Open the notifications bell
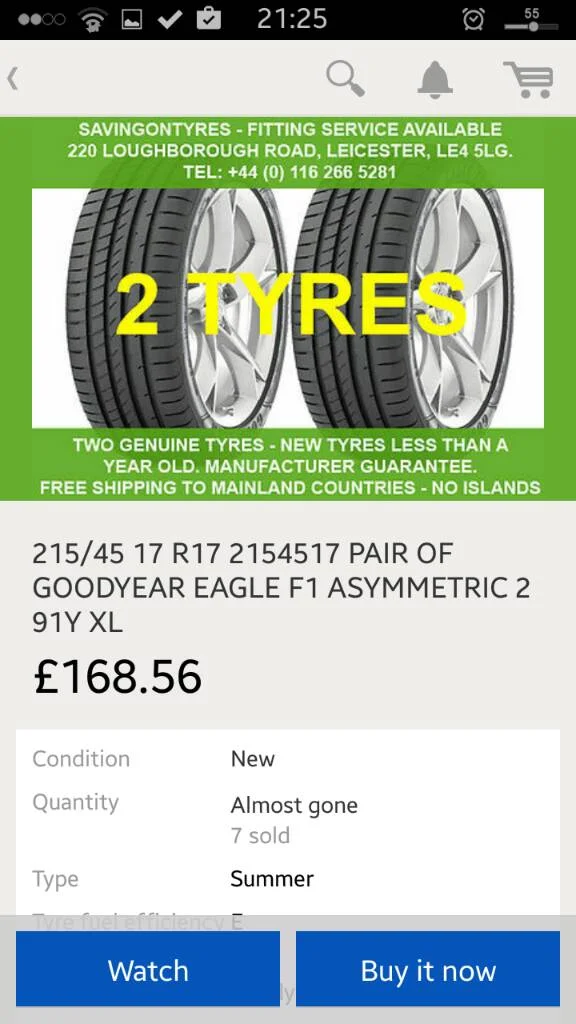 (435, 79)
